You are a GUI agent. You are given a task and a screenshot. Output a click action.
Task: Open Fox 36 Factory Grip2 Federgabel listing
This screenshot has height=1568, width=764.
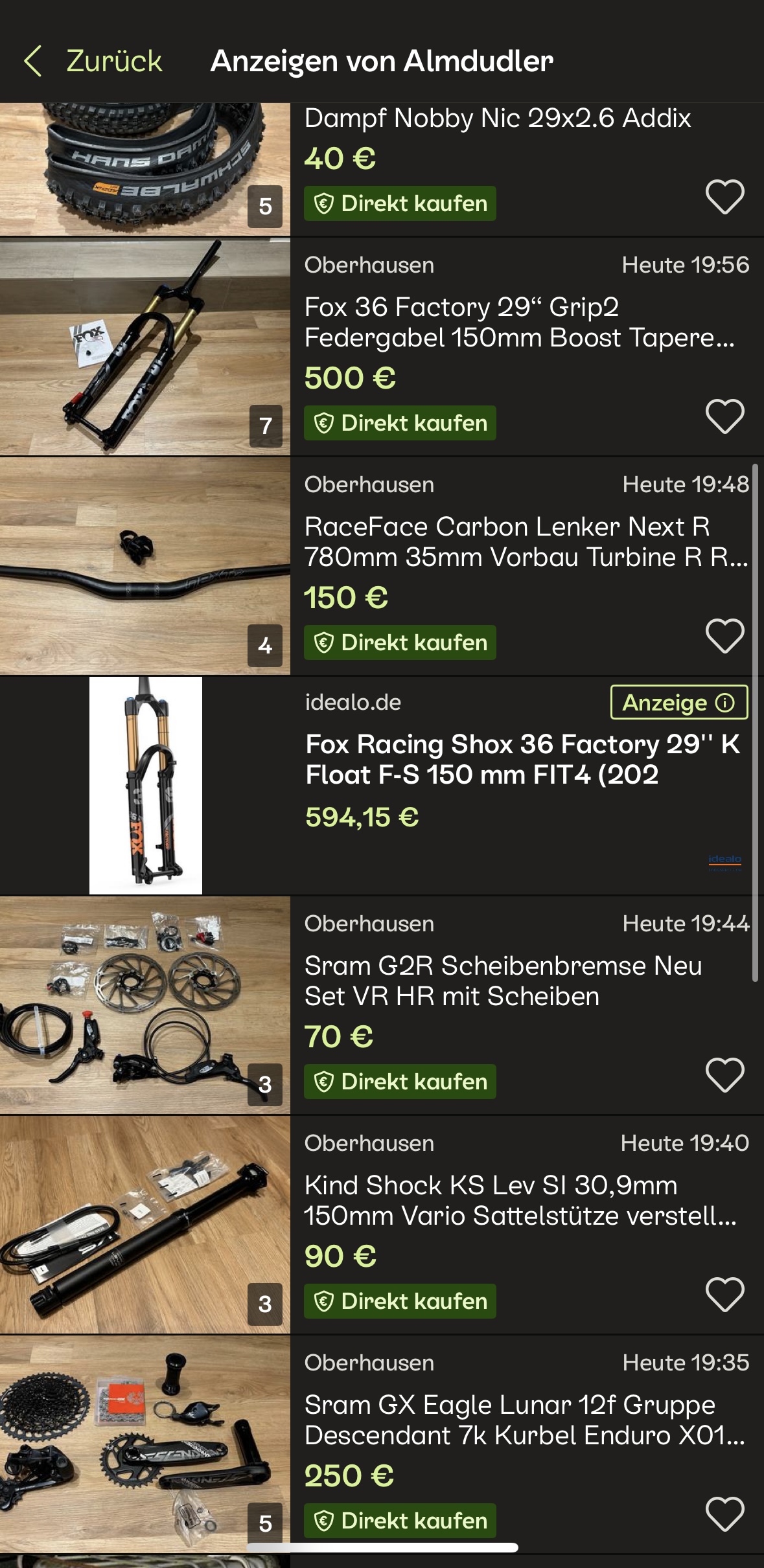pyautogui.click(x=518, y=322)
